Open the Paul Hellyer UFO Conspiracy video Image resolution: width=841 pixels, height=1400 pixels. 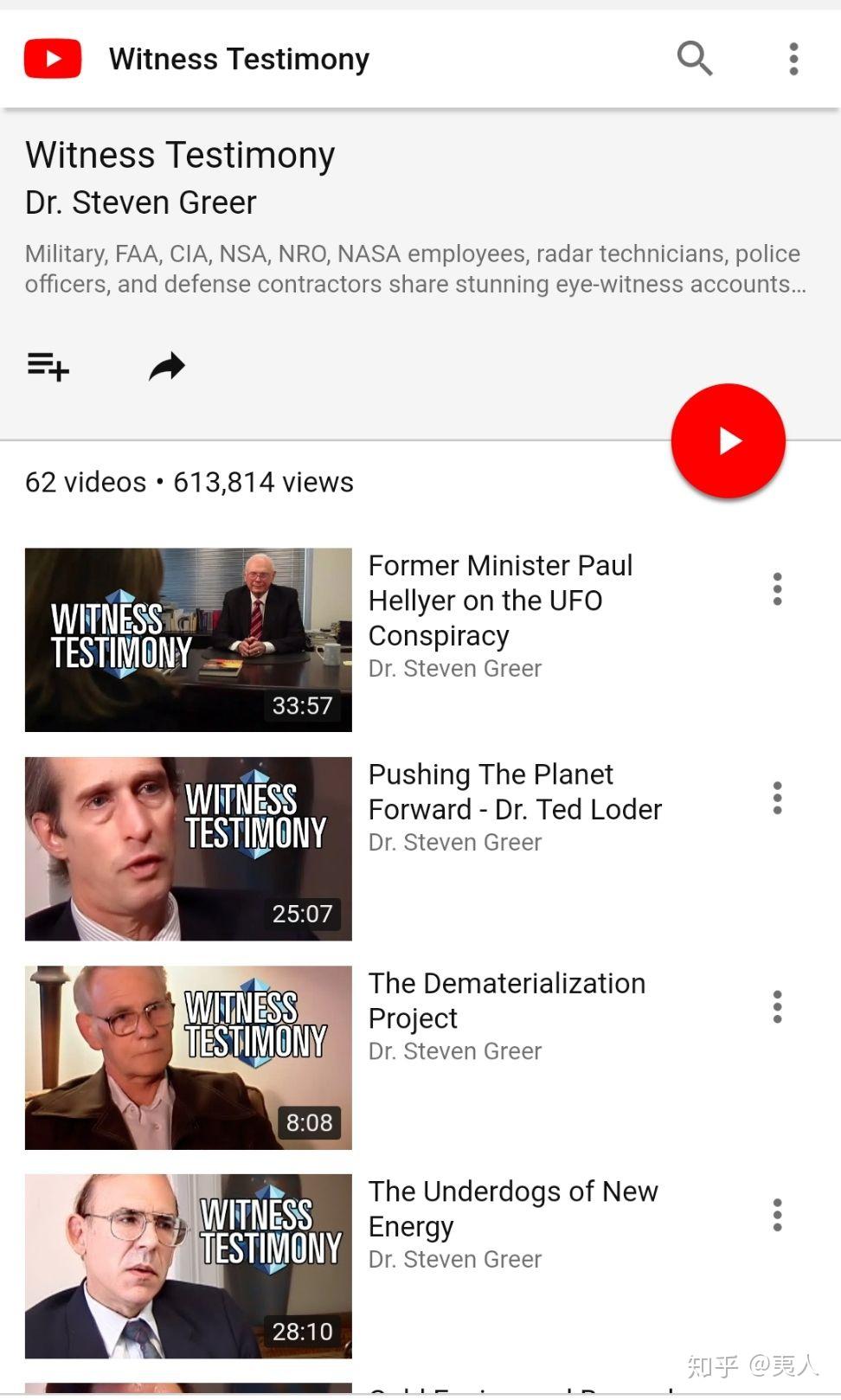(x=189, y=639)
